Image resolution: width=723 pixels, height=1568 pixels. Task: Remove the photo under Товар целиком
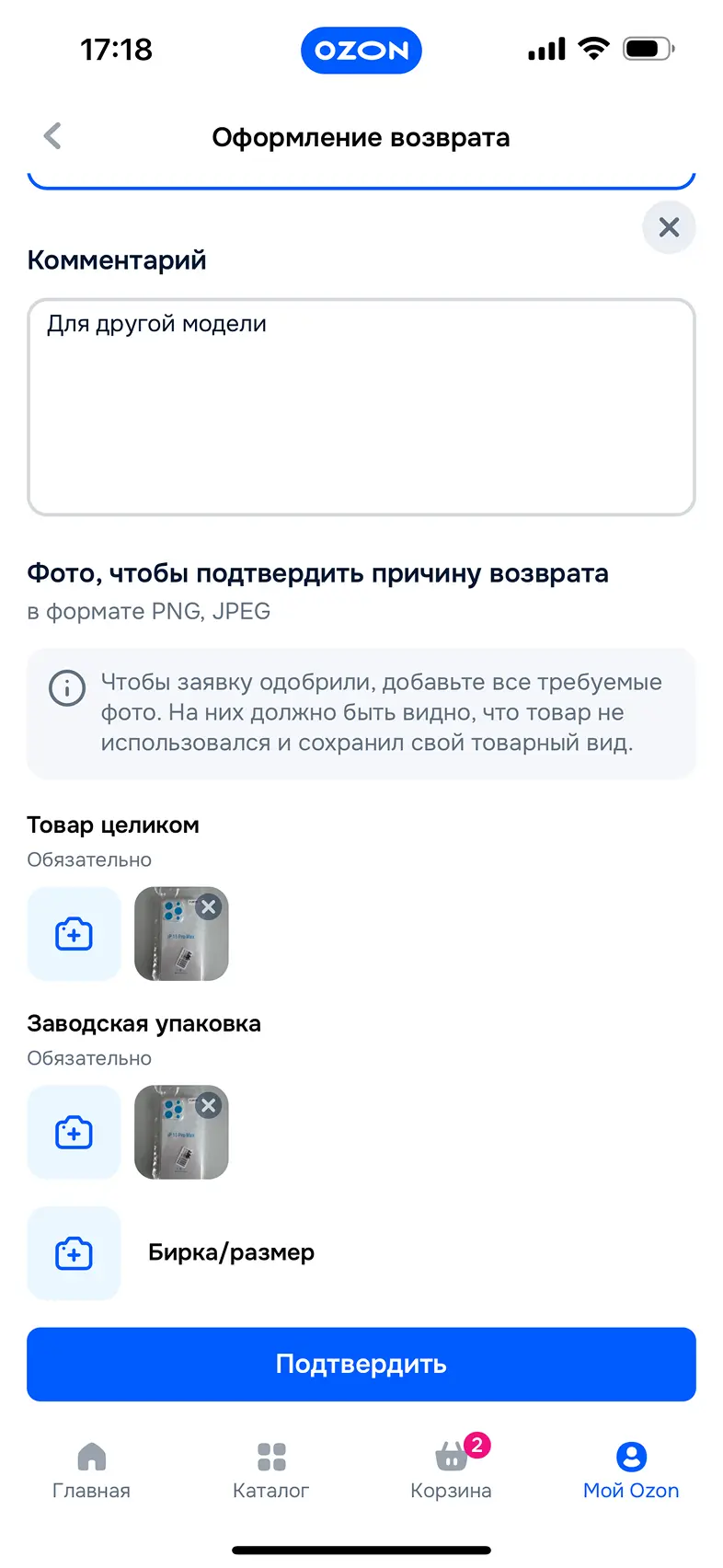(209, 907)
